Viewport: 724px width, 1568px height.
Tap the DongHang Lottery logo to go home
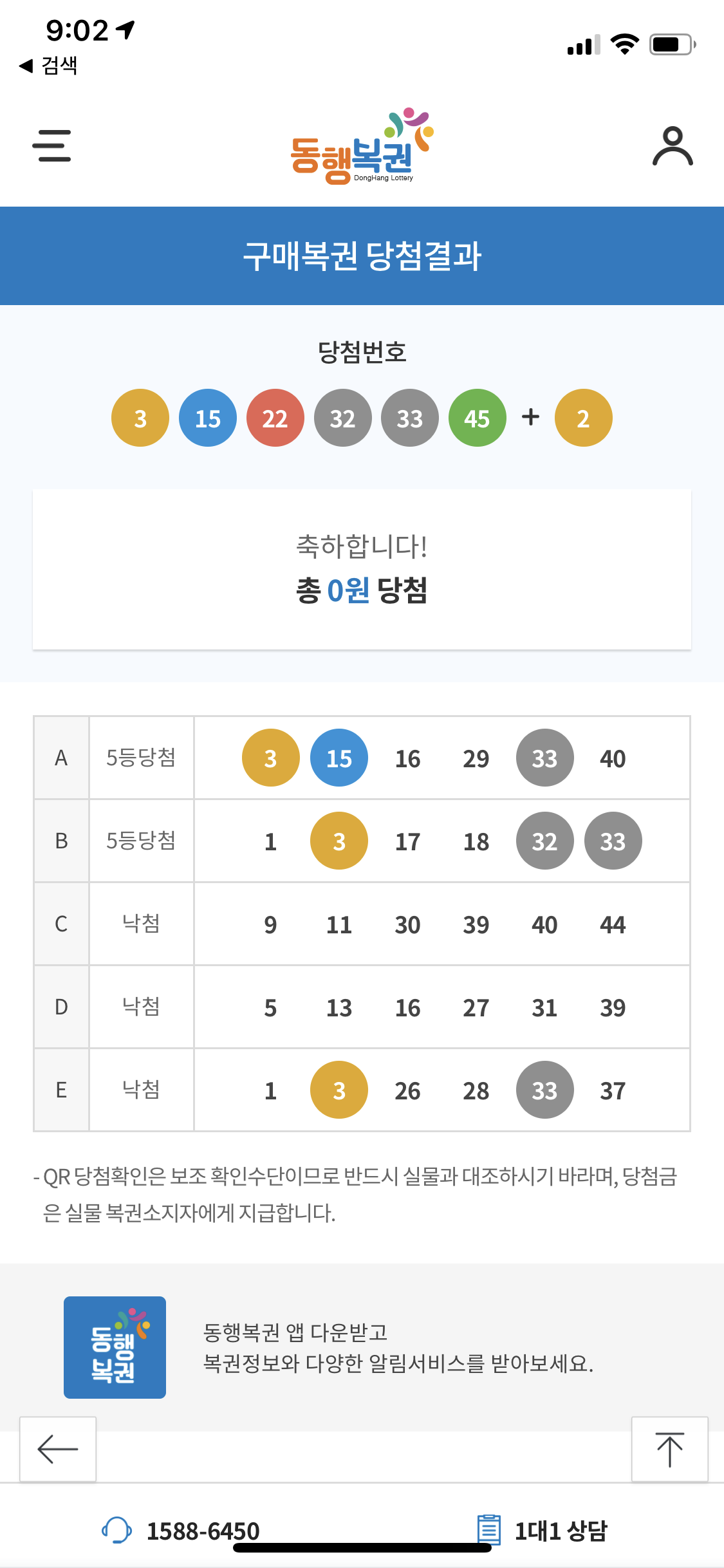362,147
